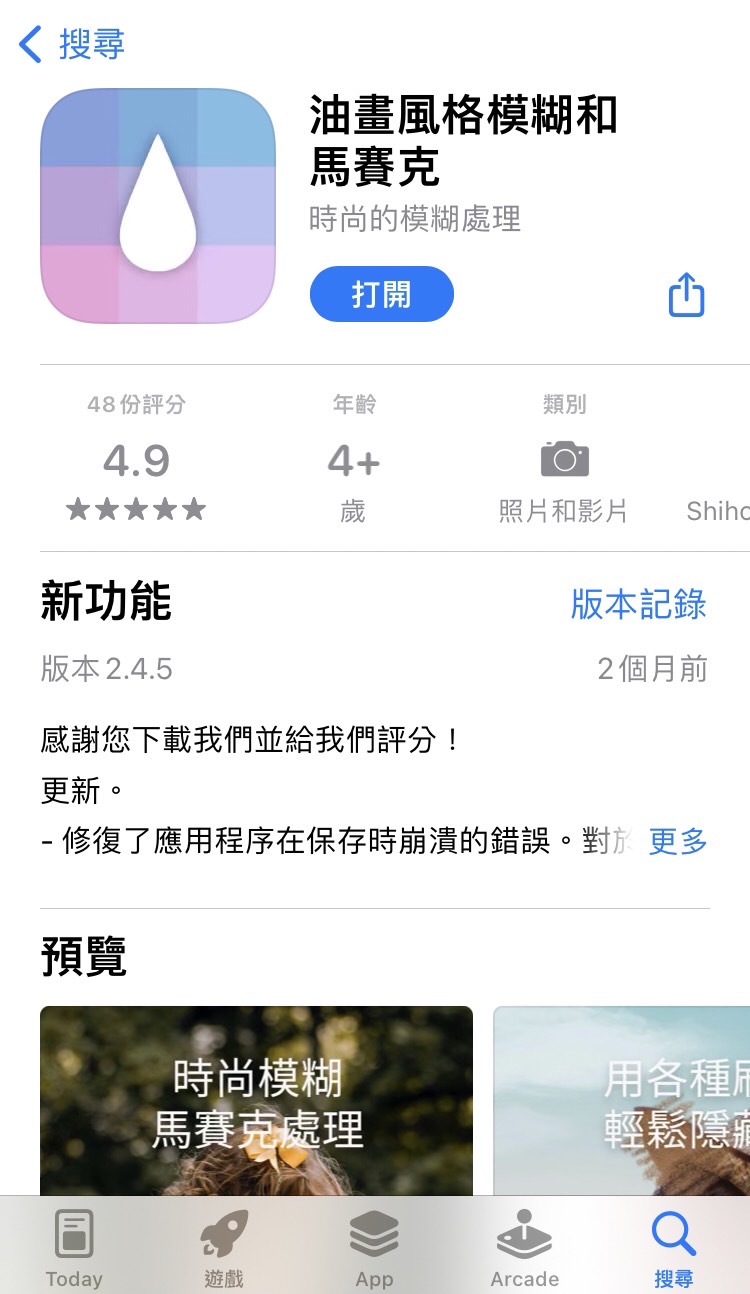Tap the five-star rating row
This screenshot has width=750, height=1294.
point(136,509)
